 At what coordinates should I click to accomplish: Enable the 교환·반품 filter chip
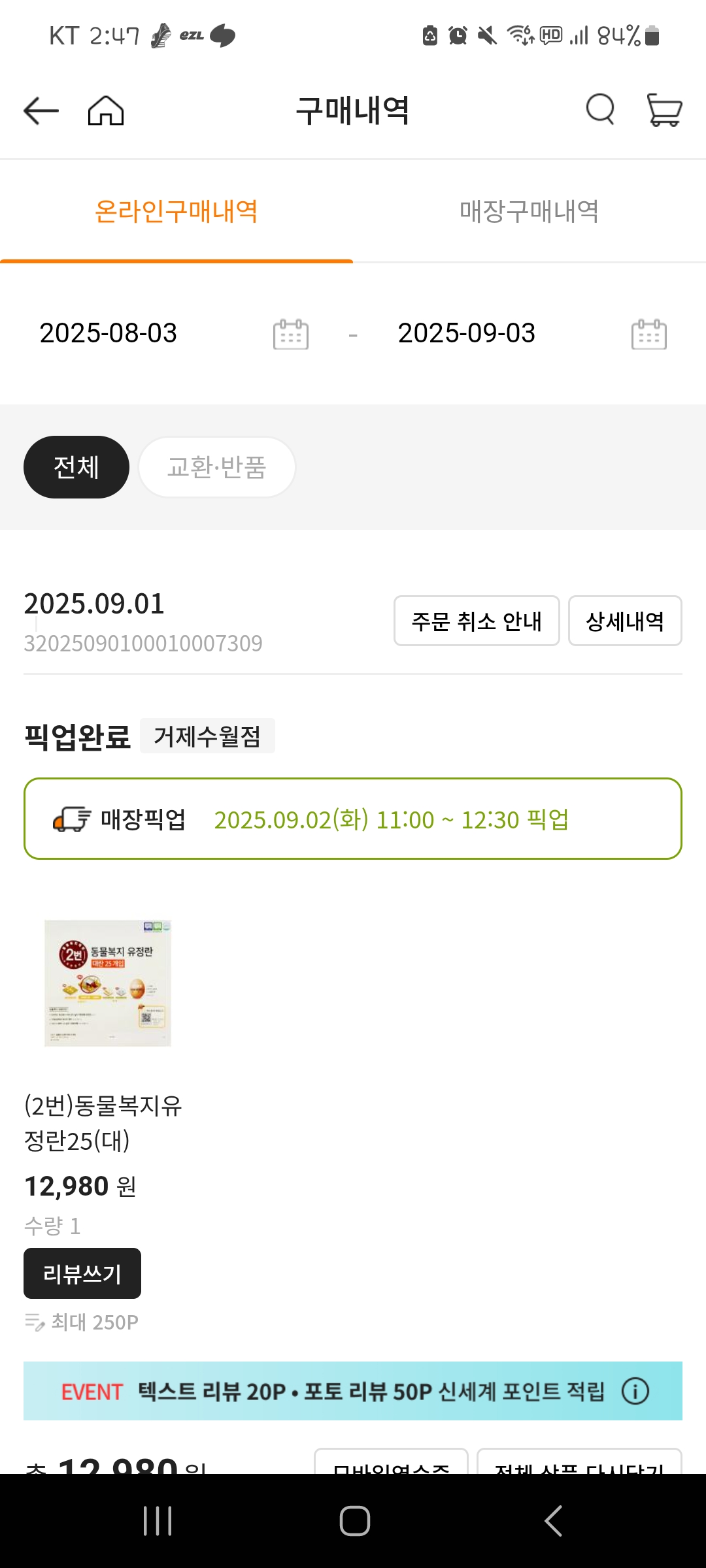tap(216, 466)
